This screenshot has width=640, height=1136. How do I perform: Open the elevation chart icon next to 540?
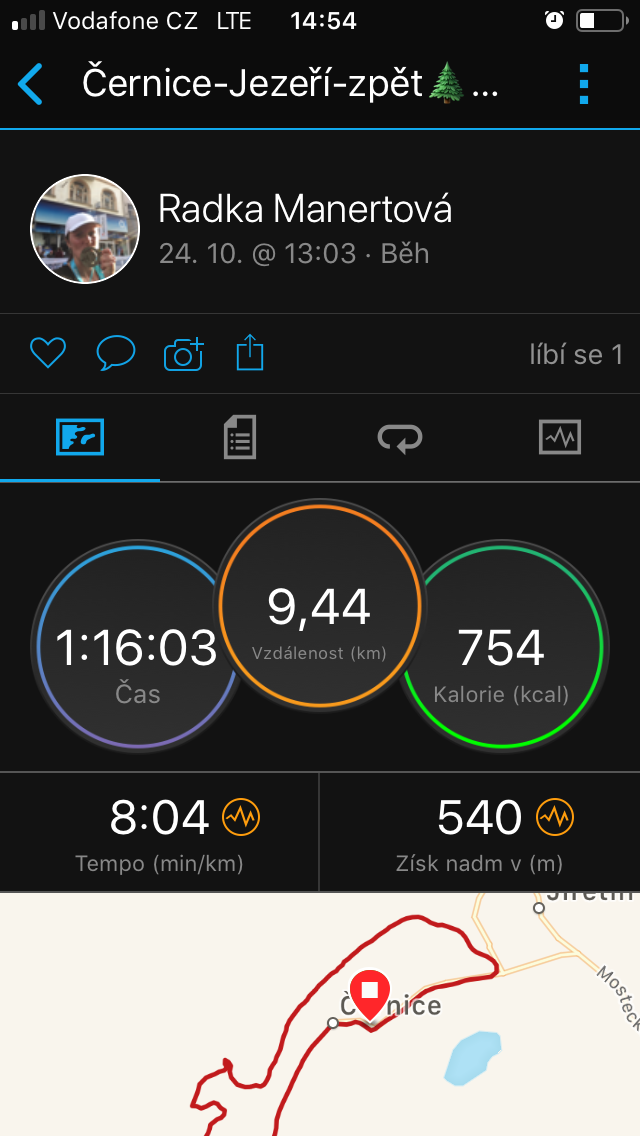click(x=554, y=817)
